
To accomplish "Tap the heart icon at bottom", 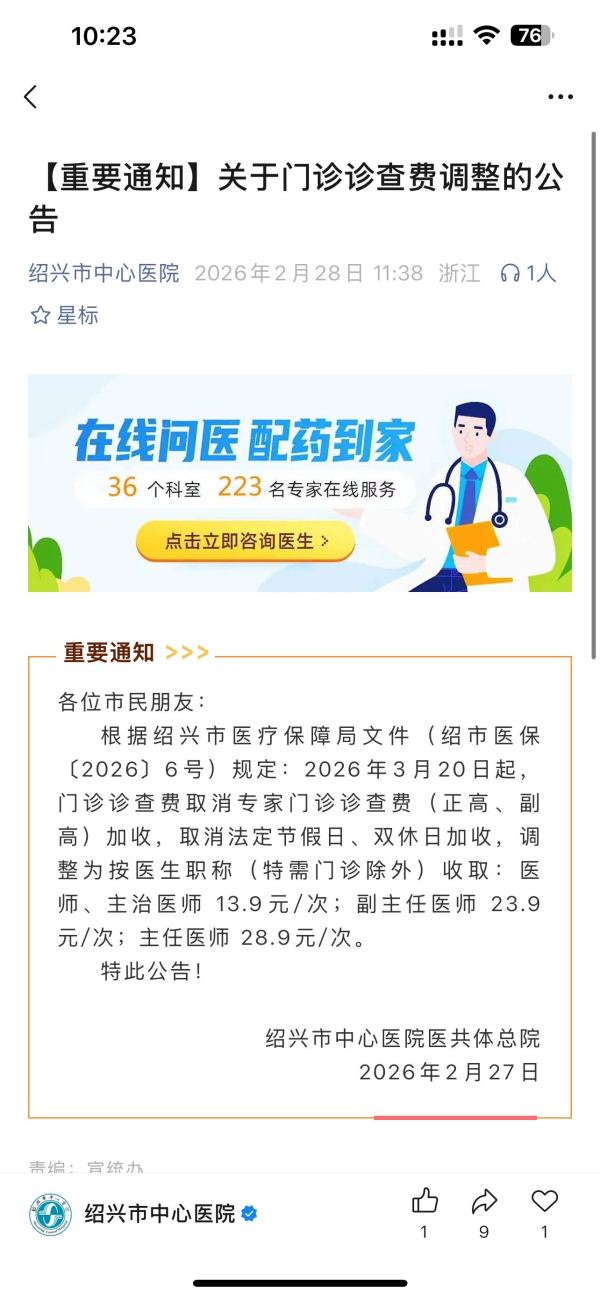I will (x=544, y=1201).
